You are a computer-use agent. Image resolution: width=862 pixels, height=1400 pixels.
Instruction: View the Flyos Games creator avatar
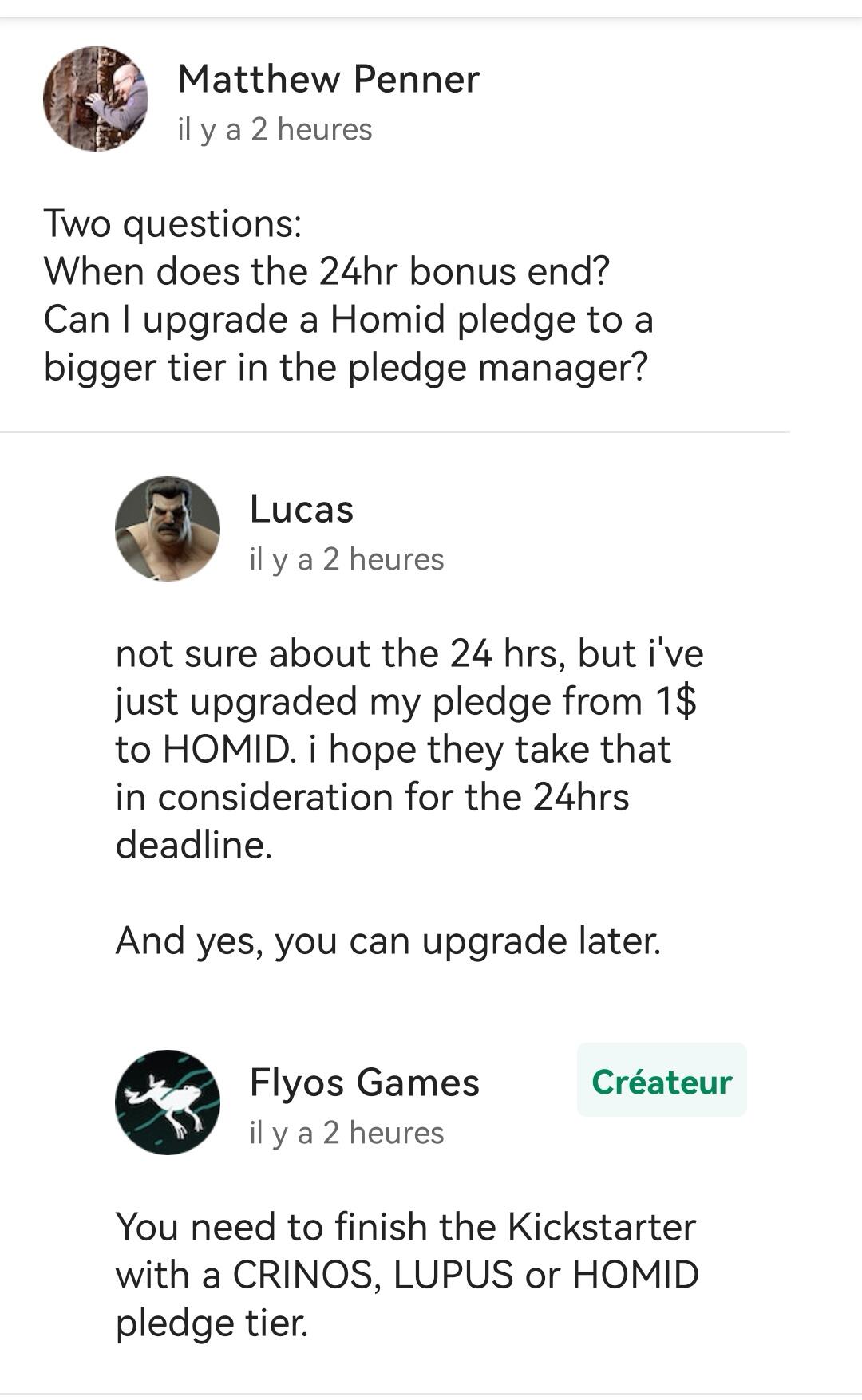click(x=168, y=1102)
